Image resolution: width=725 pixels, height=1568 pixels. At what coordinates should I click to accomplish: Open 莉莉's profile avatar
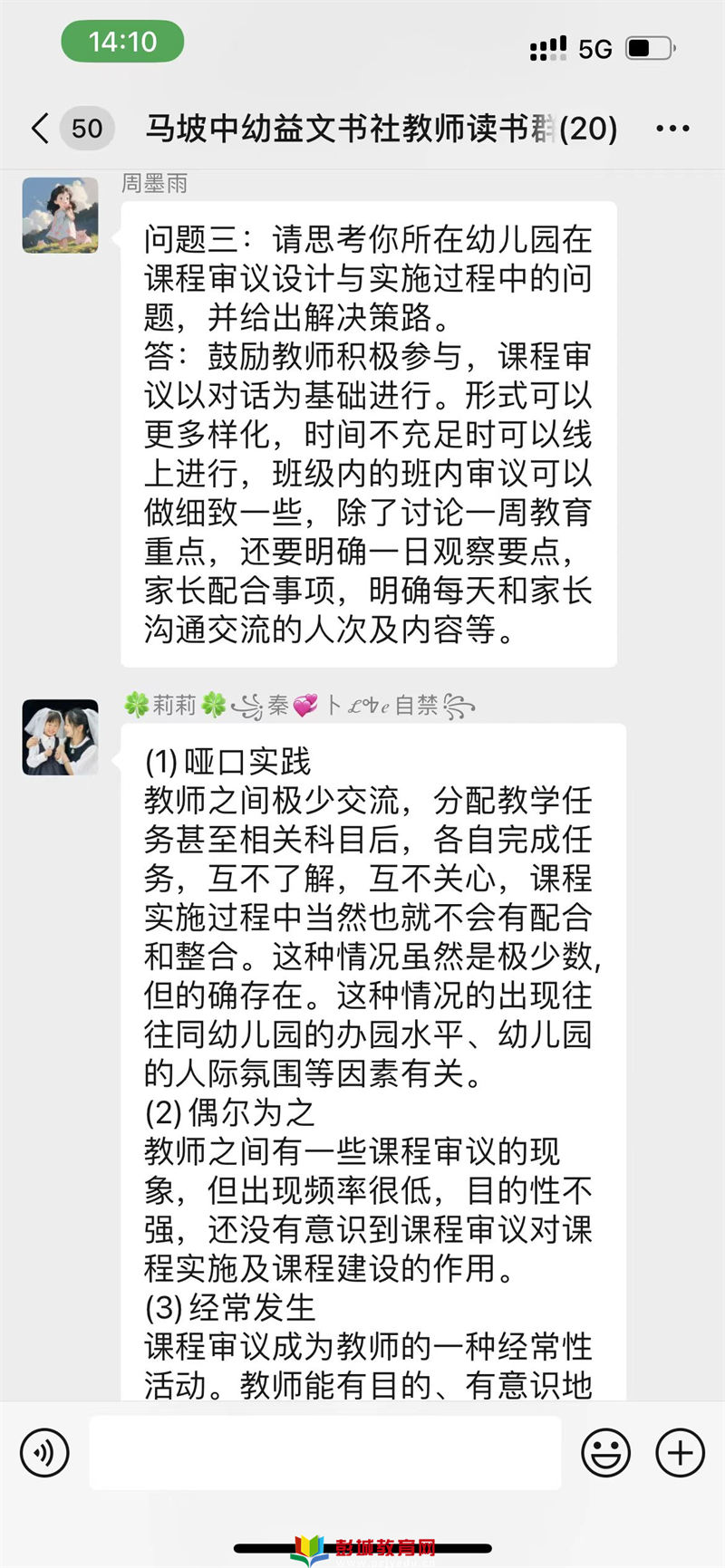coord(61,736)
